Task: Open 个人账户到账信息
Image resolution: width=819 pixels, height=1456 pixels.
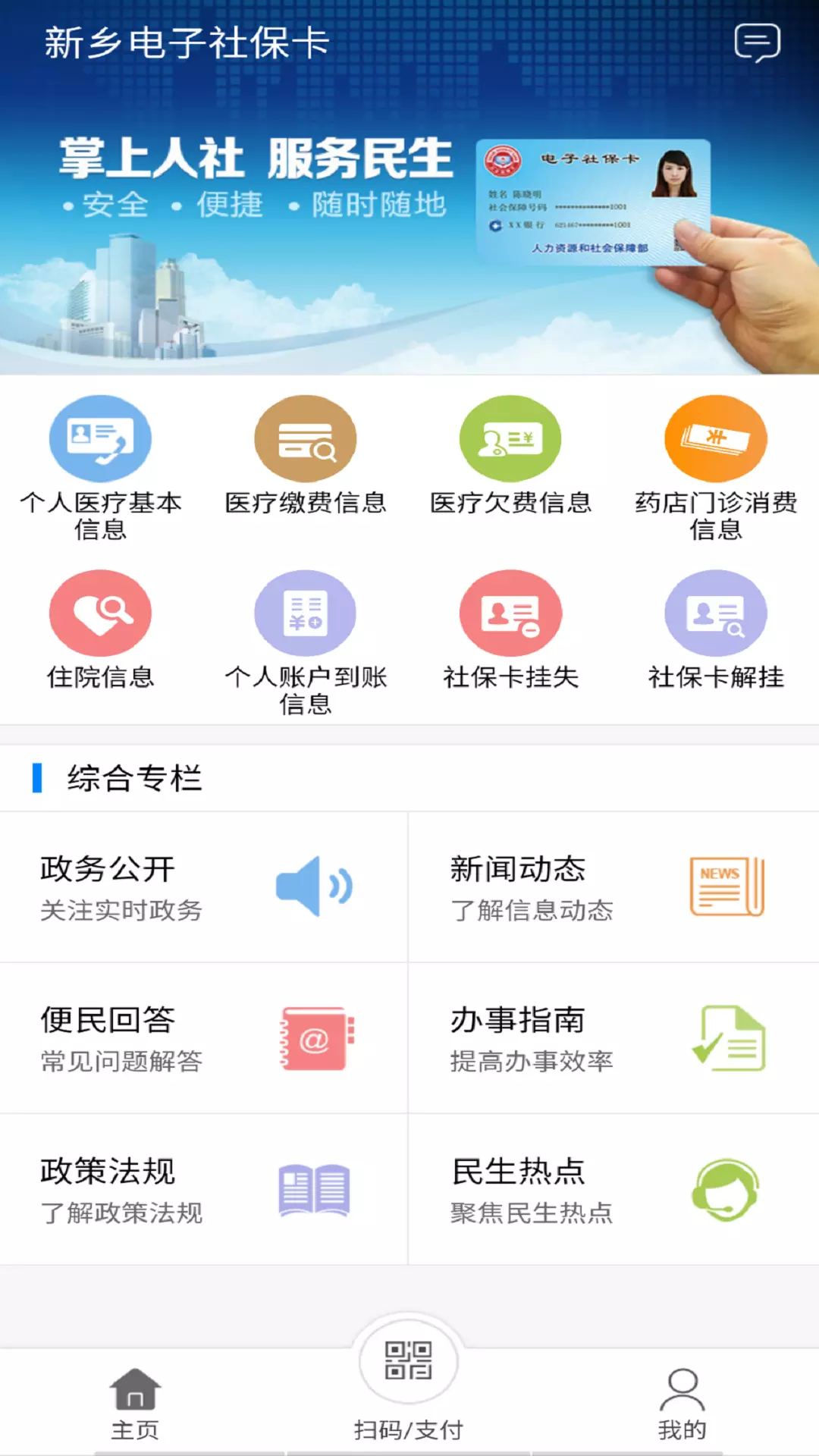Action: click(x=306, y=642)
